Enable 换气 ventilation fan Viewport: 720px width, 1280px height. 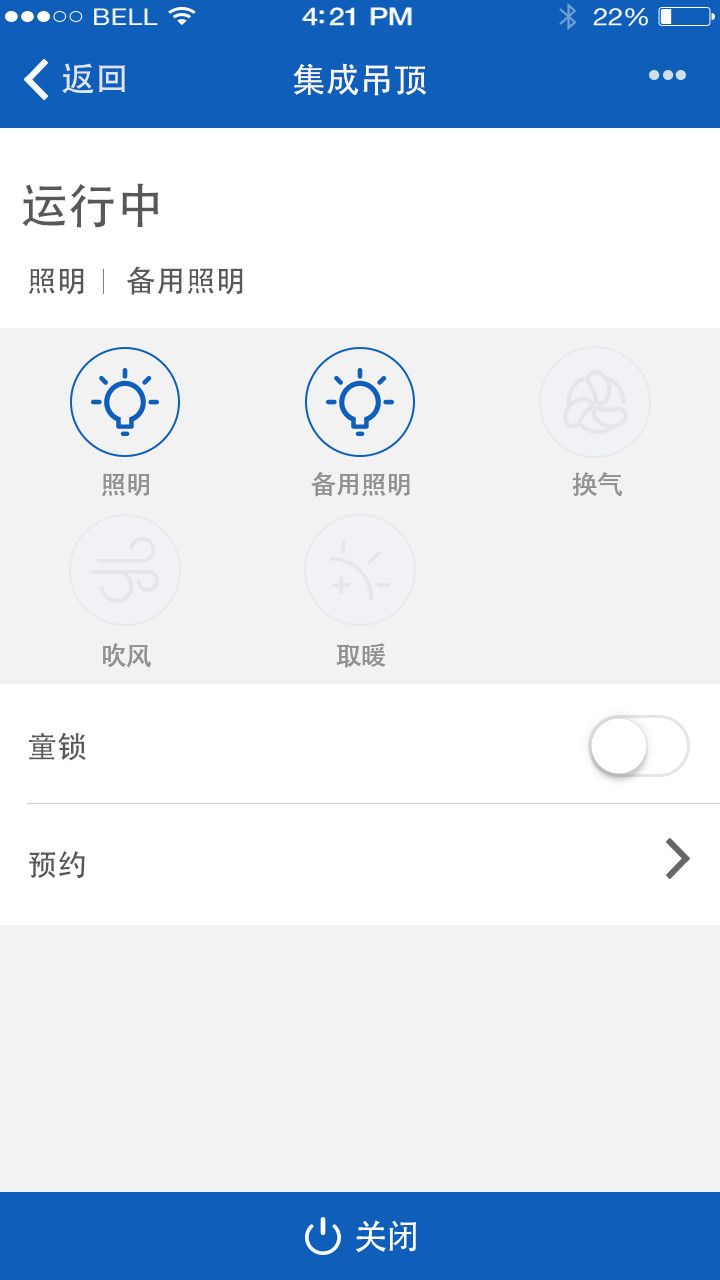(x=595, y=402)
